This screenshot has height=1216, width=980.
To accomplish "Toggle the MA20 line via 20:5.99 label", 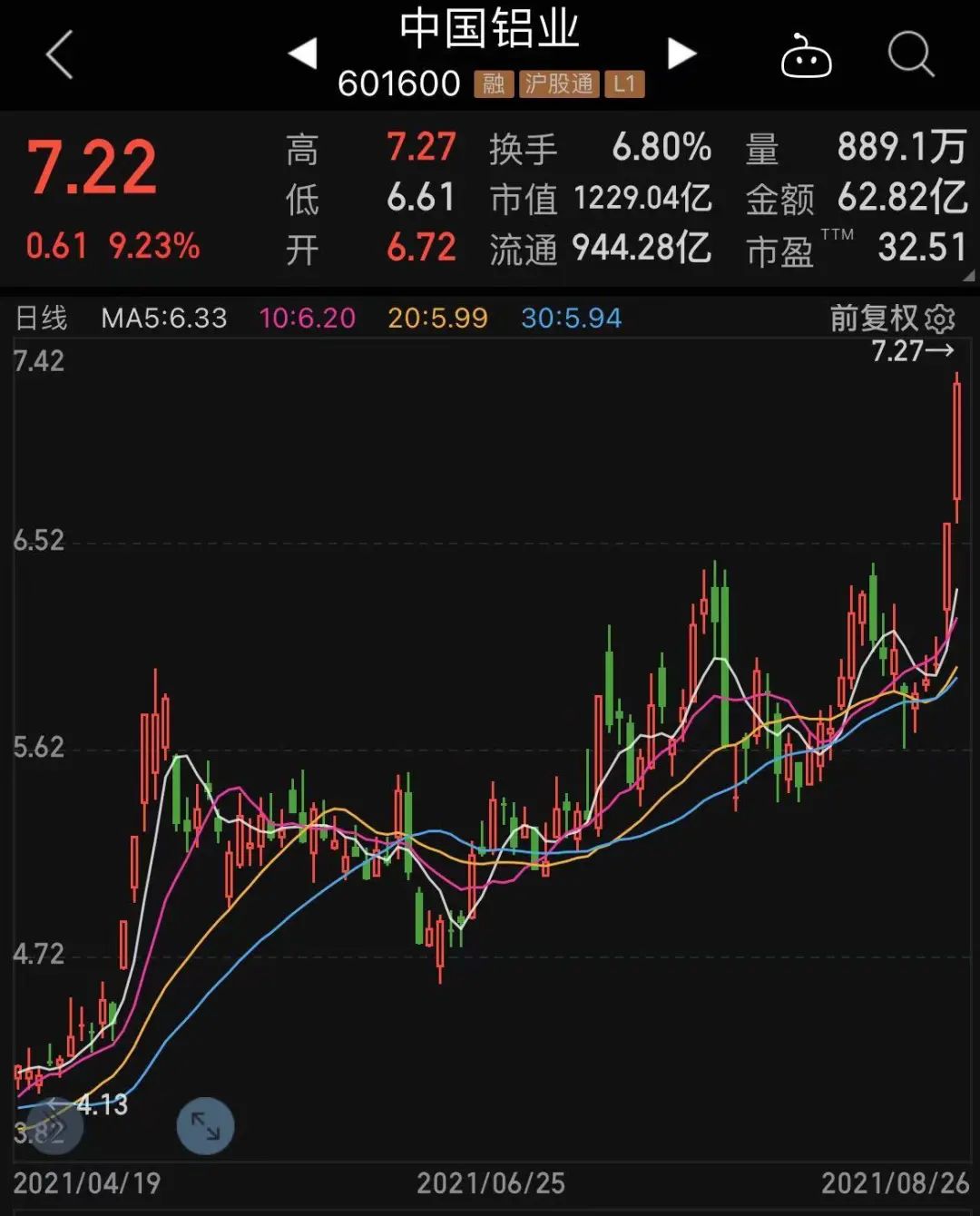I will point(437,318).
